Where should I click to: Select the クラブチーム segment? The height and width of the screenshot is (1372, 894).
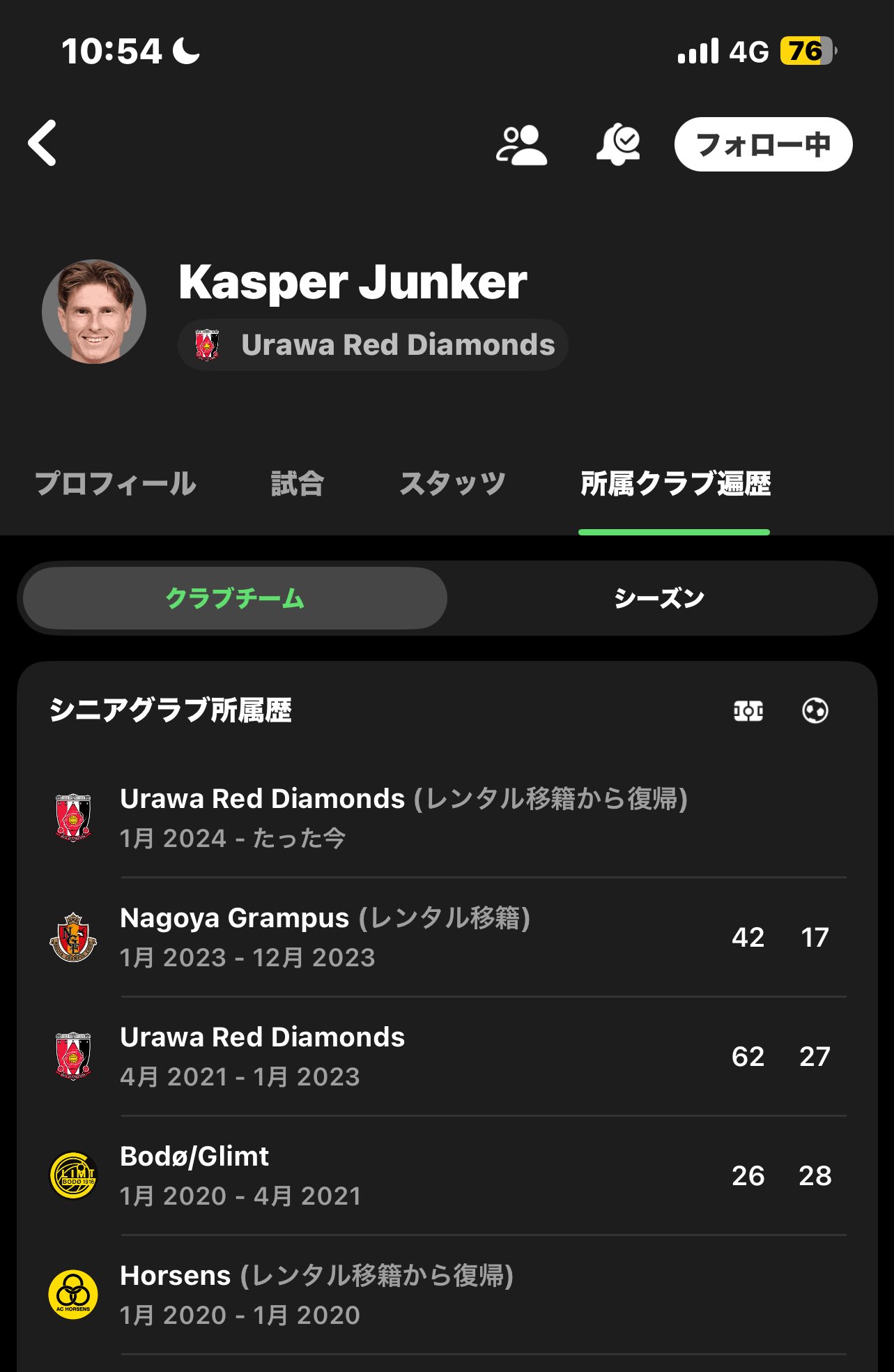coord(235,598)
